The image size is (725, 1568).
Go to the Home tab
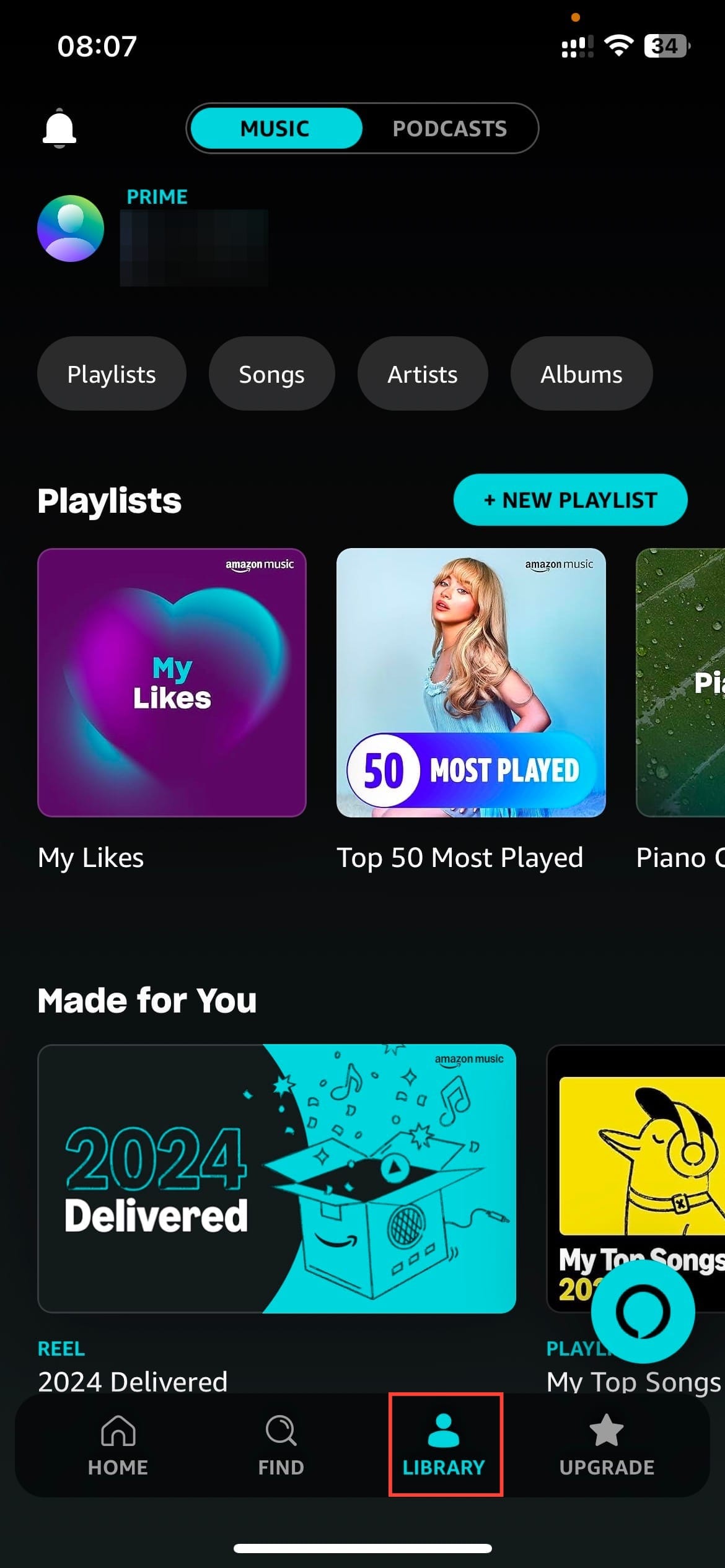pyautogui.click(x=118, y=1444)
